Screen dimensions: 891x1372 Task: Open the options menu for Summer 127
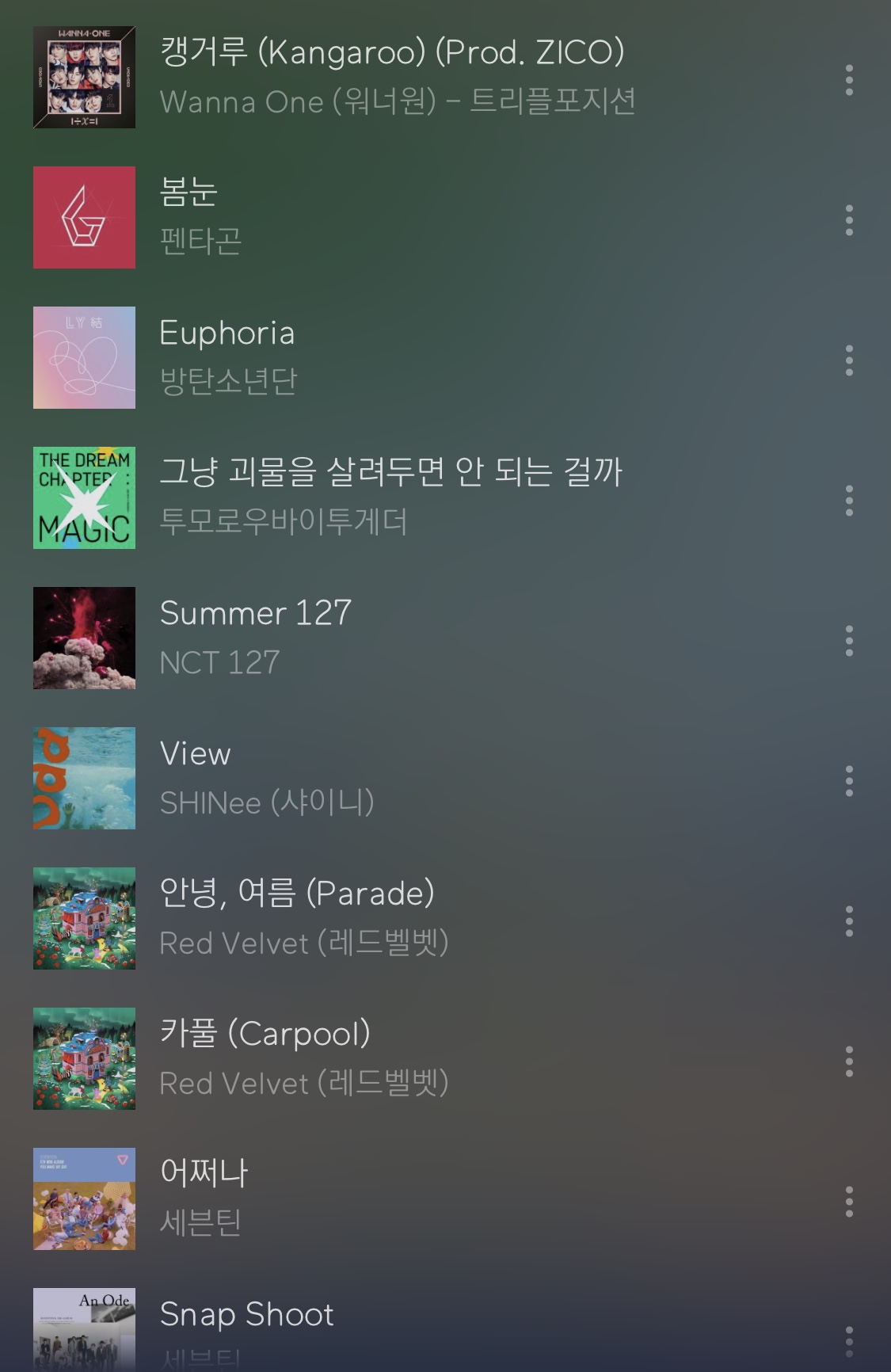849,638
